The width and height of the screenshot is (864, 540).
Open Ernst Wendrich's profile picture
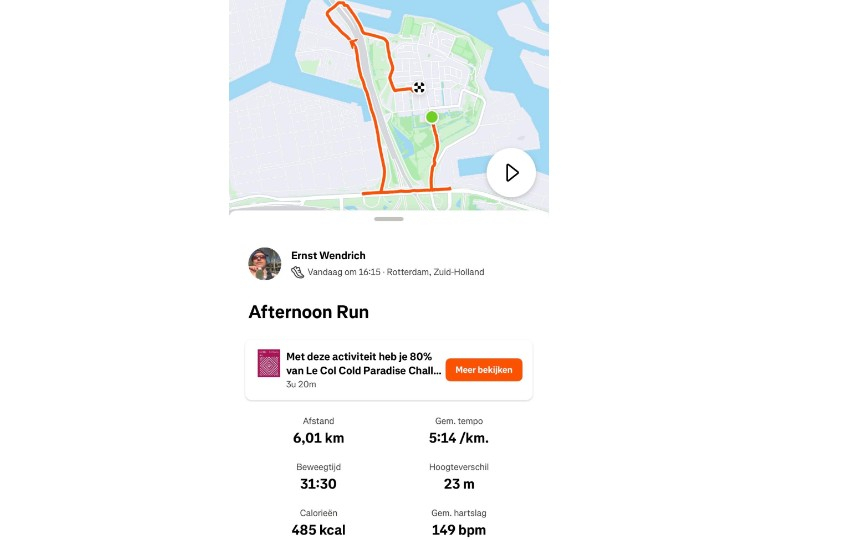pos(265,263)
